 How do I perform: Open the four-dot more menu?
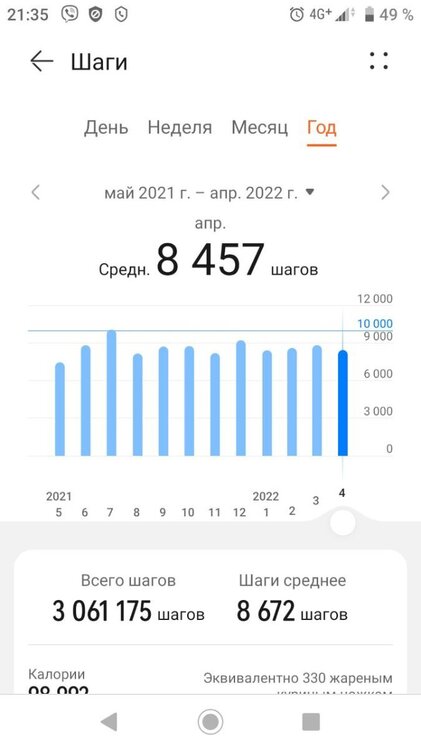coord(378,61)
